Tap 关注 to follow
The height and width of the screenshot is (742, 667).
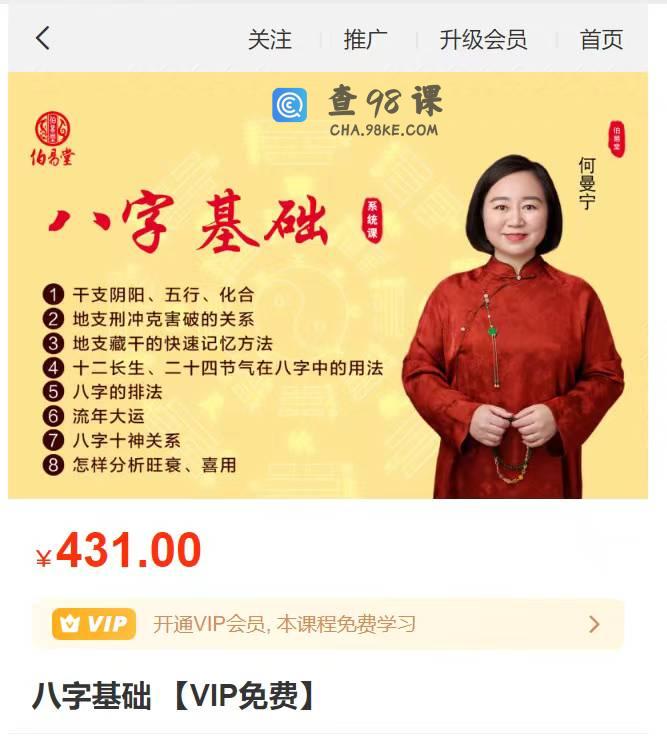[270, 39]
